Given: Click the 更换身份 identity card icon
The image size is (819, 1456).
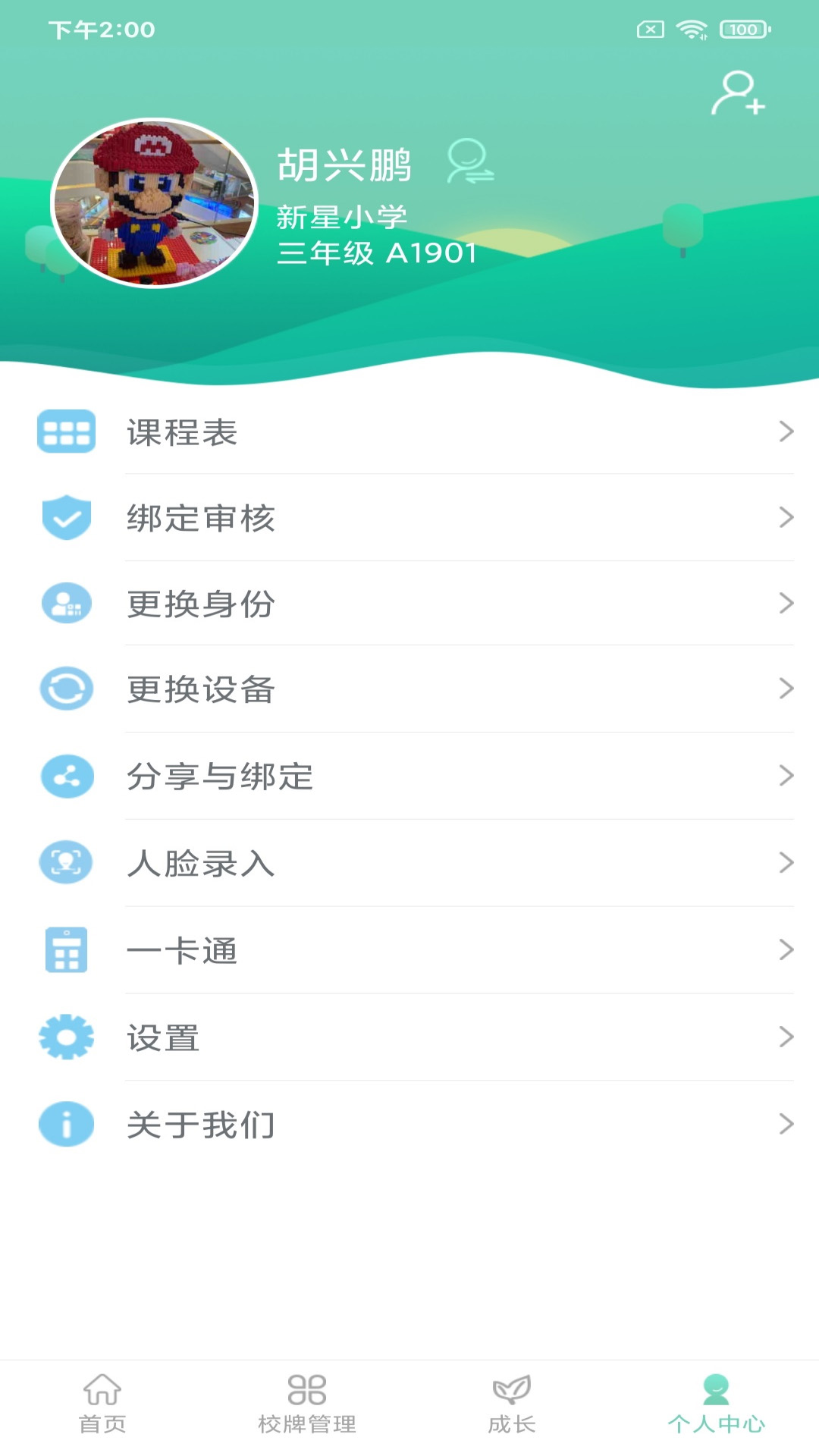Looking at the screenshot, I should [67, 604].
